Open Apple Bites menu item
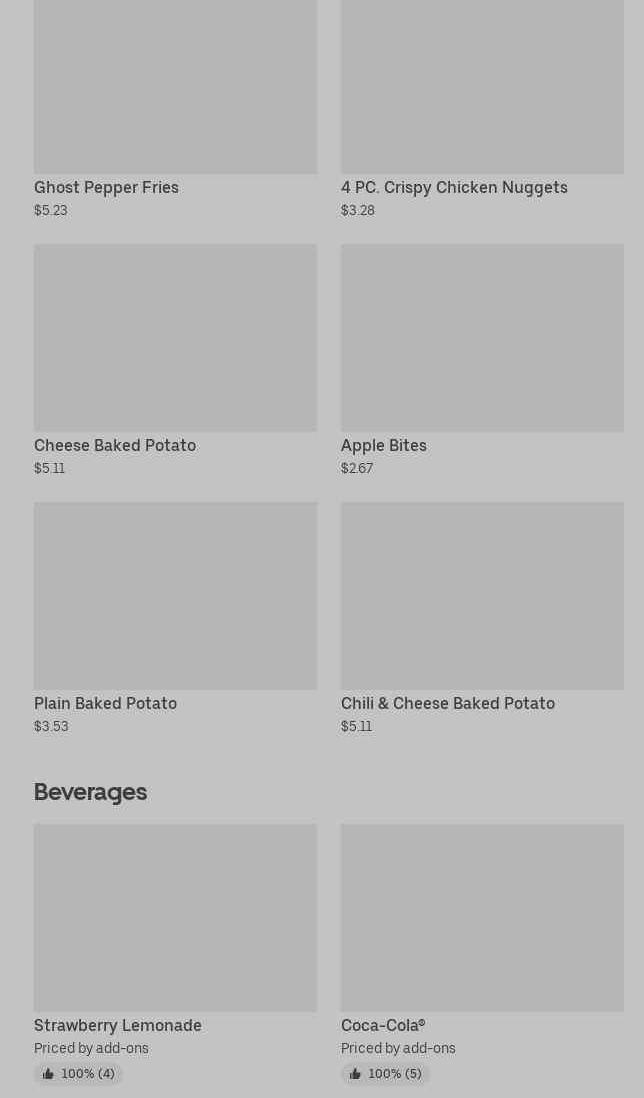644x1098 pixels. point(482,361)
